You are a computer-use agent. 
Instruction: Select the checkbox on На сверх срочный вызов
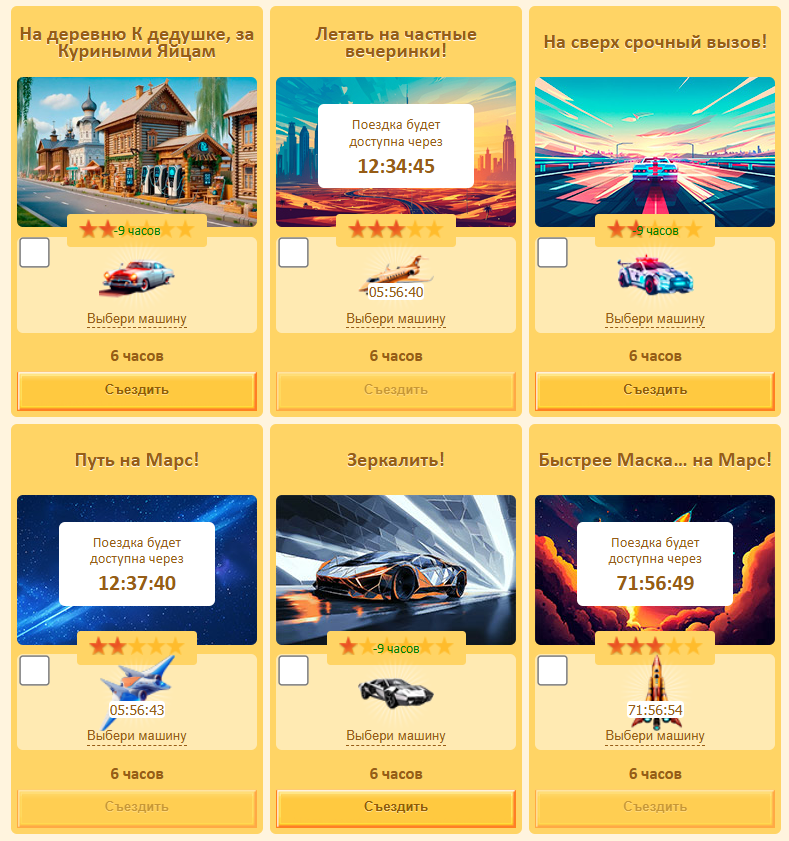[552, 253]
